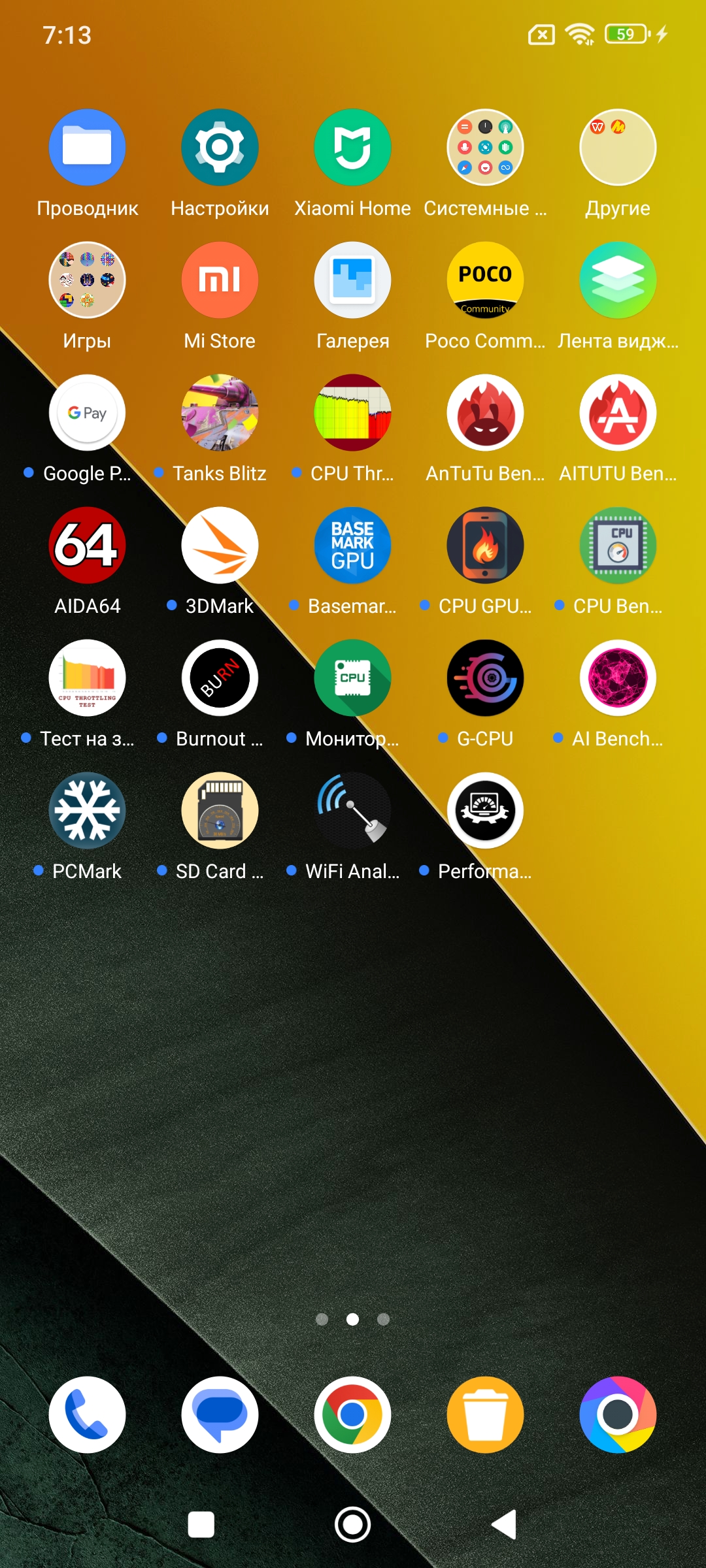The width and height of the screenshot is (706, 1568).
Task: Launch Basemark GPU
Action: (x=352, y=546)
